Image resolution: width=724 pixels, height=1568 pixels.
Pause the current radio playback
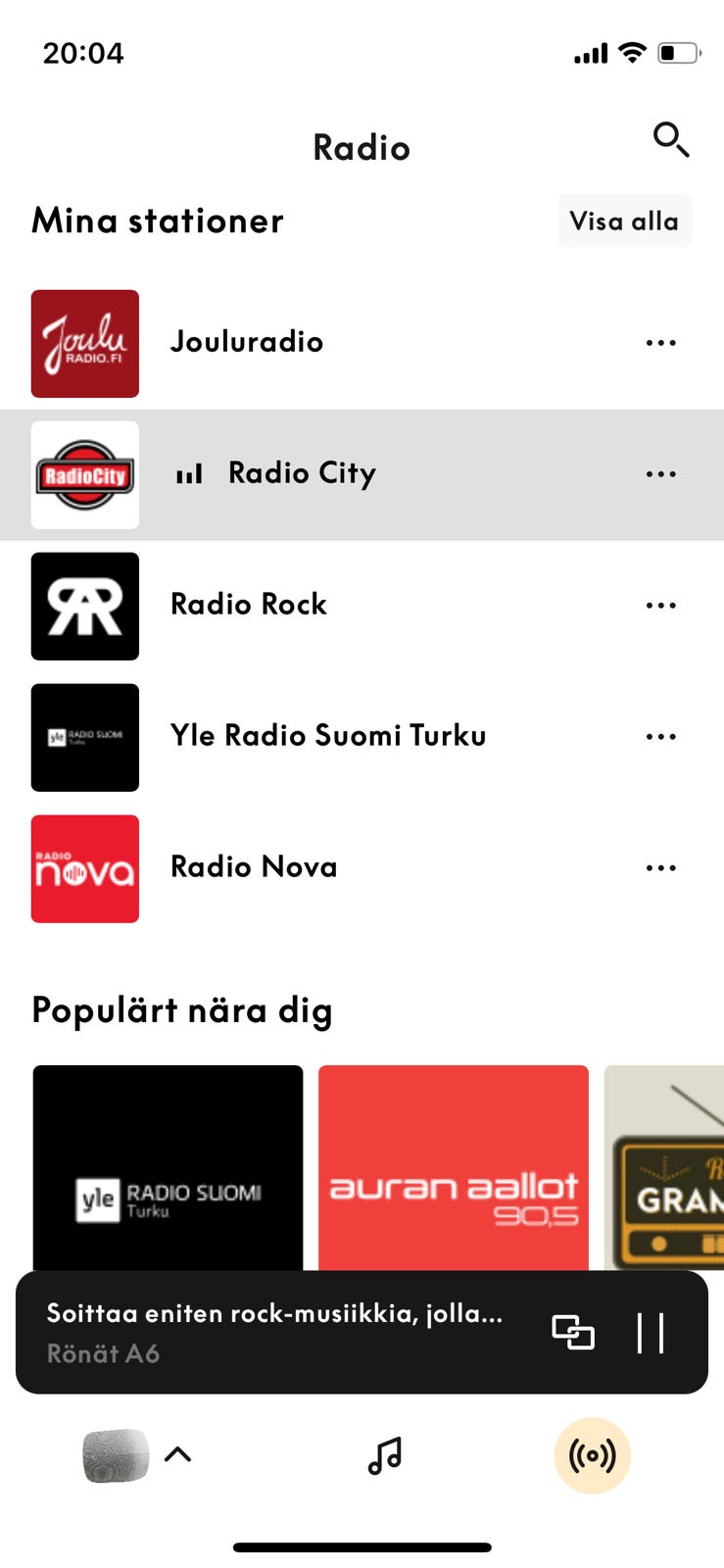pyautogui.click(x=651, y=1333)
